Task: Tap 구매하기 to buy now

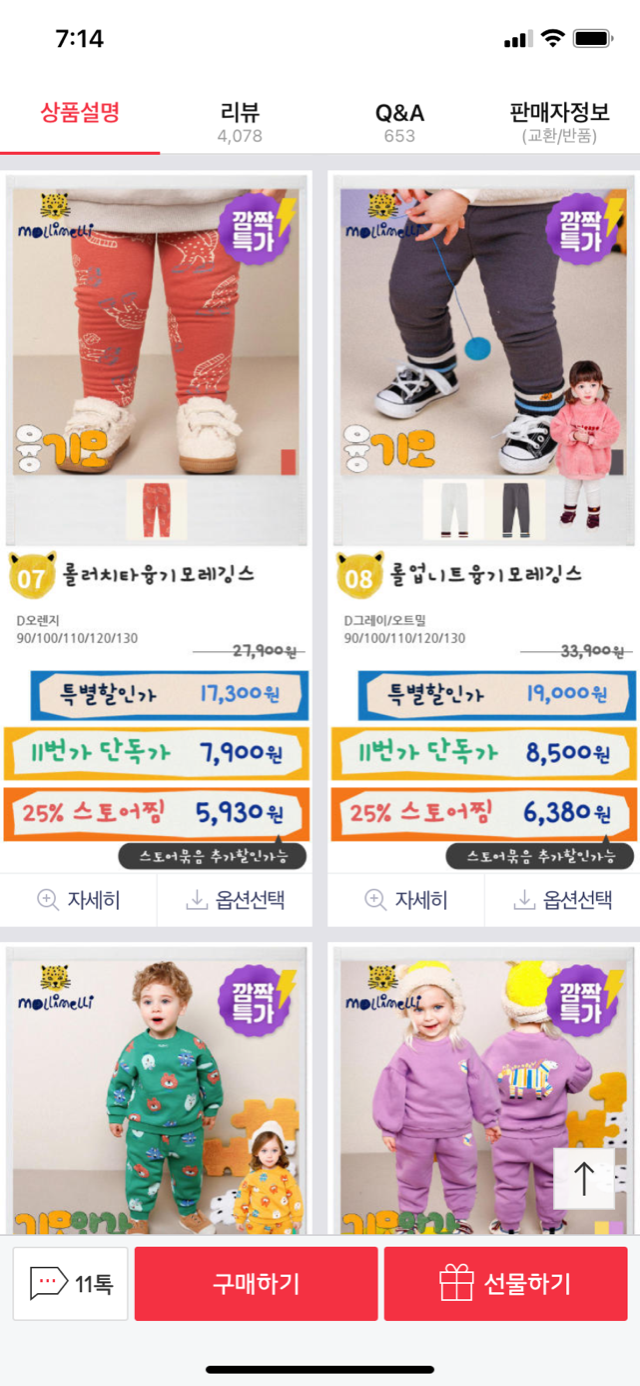Action: click(256, 1284)
